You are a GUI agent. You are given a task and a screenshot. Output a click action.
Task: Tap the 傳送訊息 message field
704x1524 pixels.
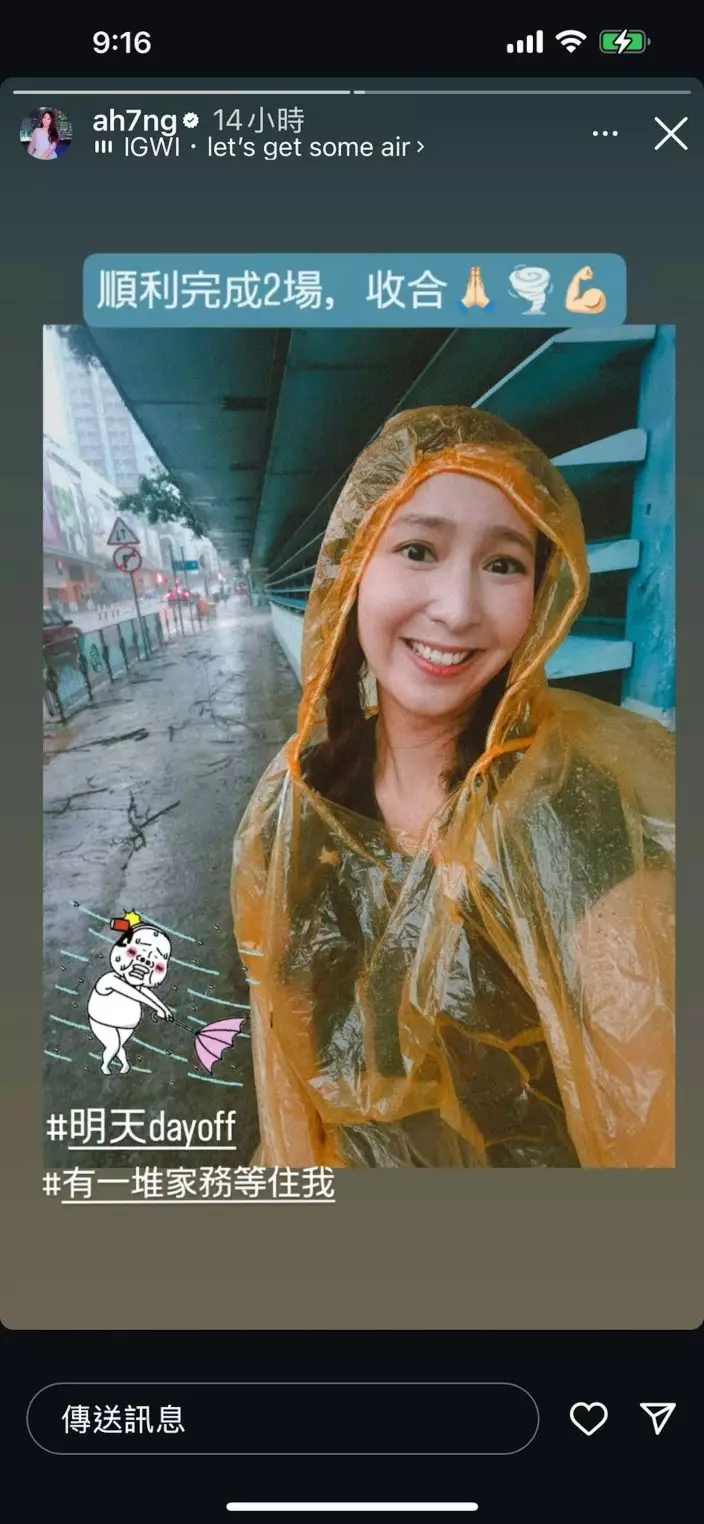[x=282, y=1418]
